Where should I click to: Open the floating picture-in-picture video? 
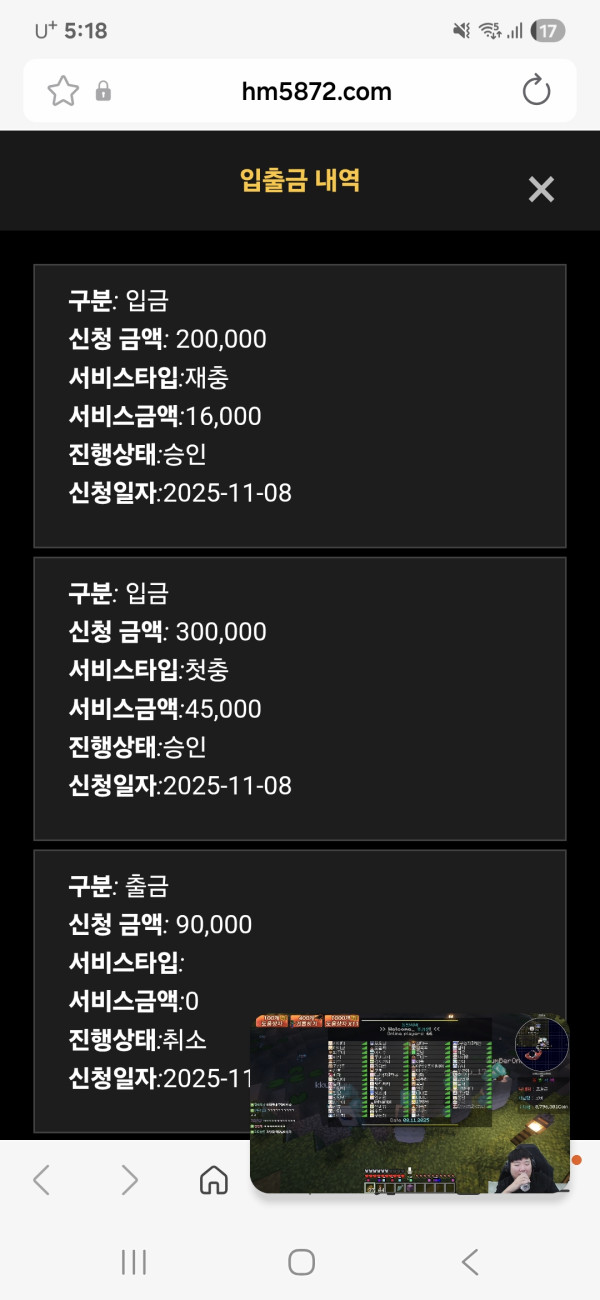[x=409, y=1103]
